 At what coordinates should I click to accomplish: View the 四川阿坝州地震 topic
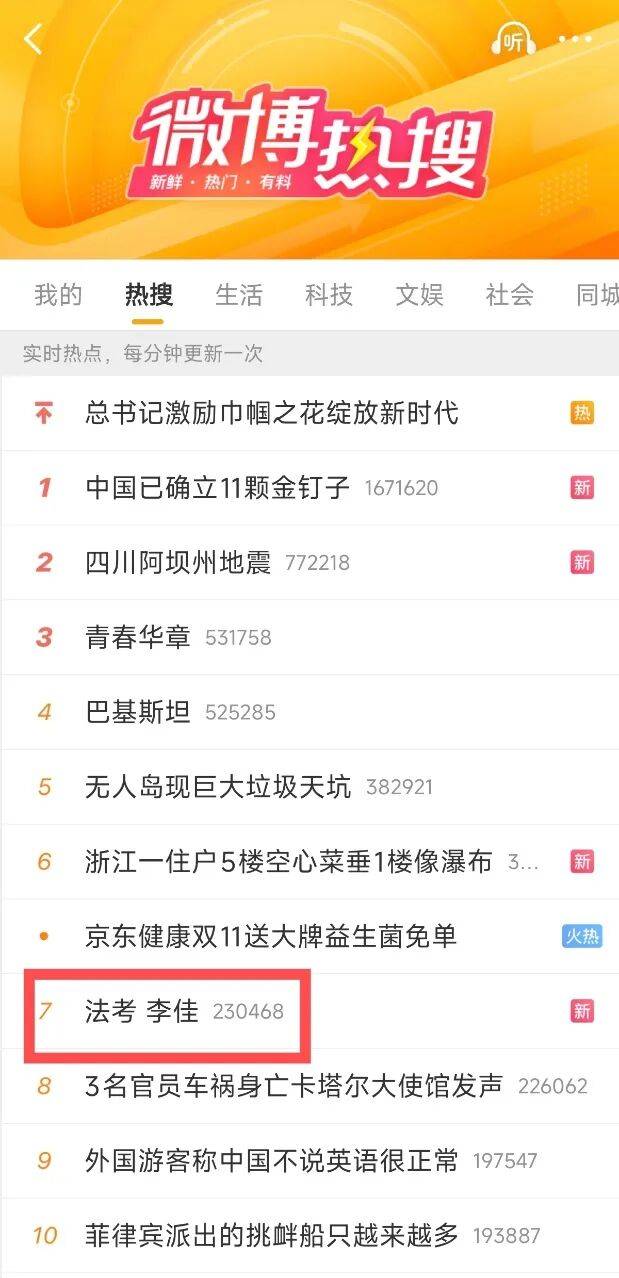click(178, 562)
